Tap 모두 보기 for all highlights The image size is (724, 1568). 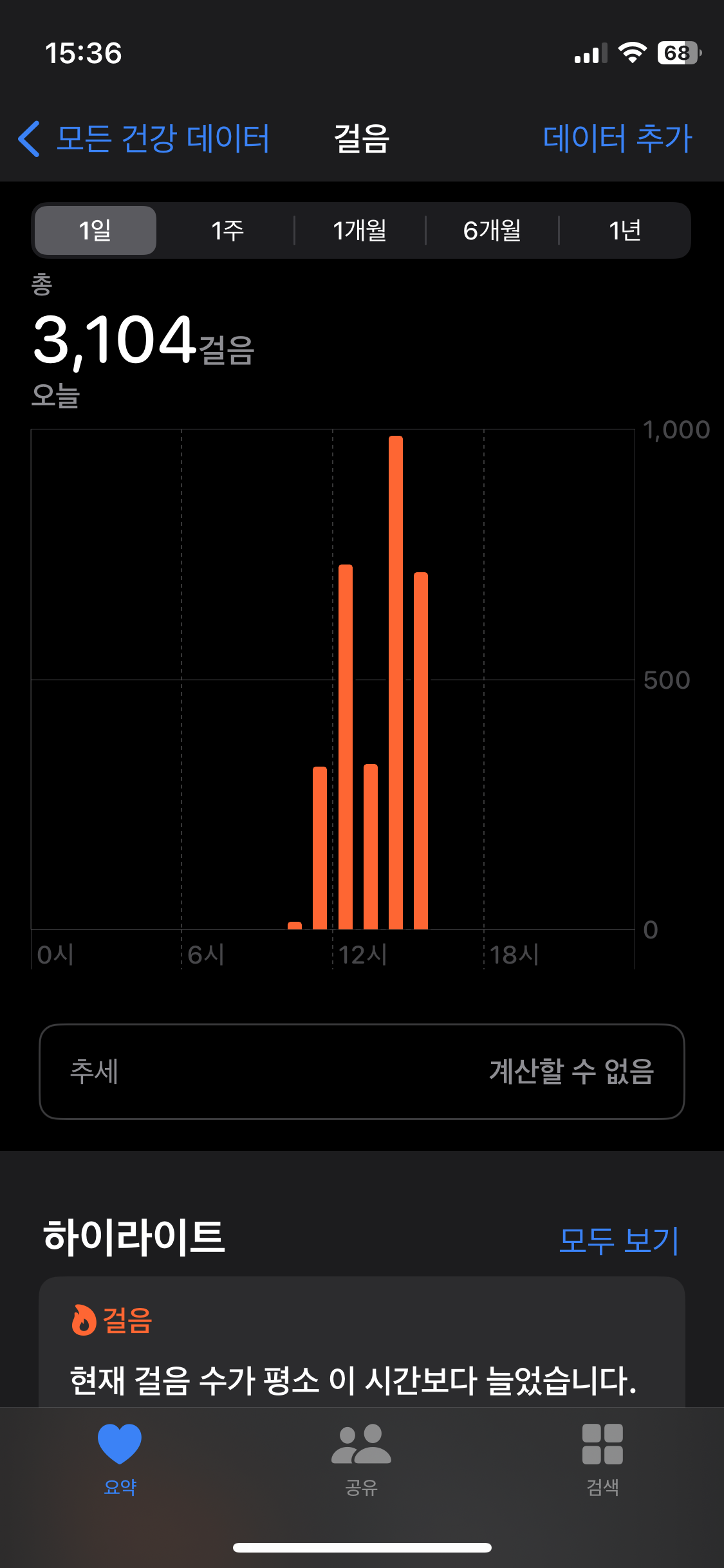pyautogui.click(x=618, y=1240)
